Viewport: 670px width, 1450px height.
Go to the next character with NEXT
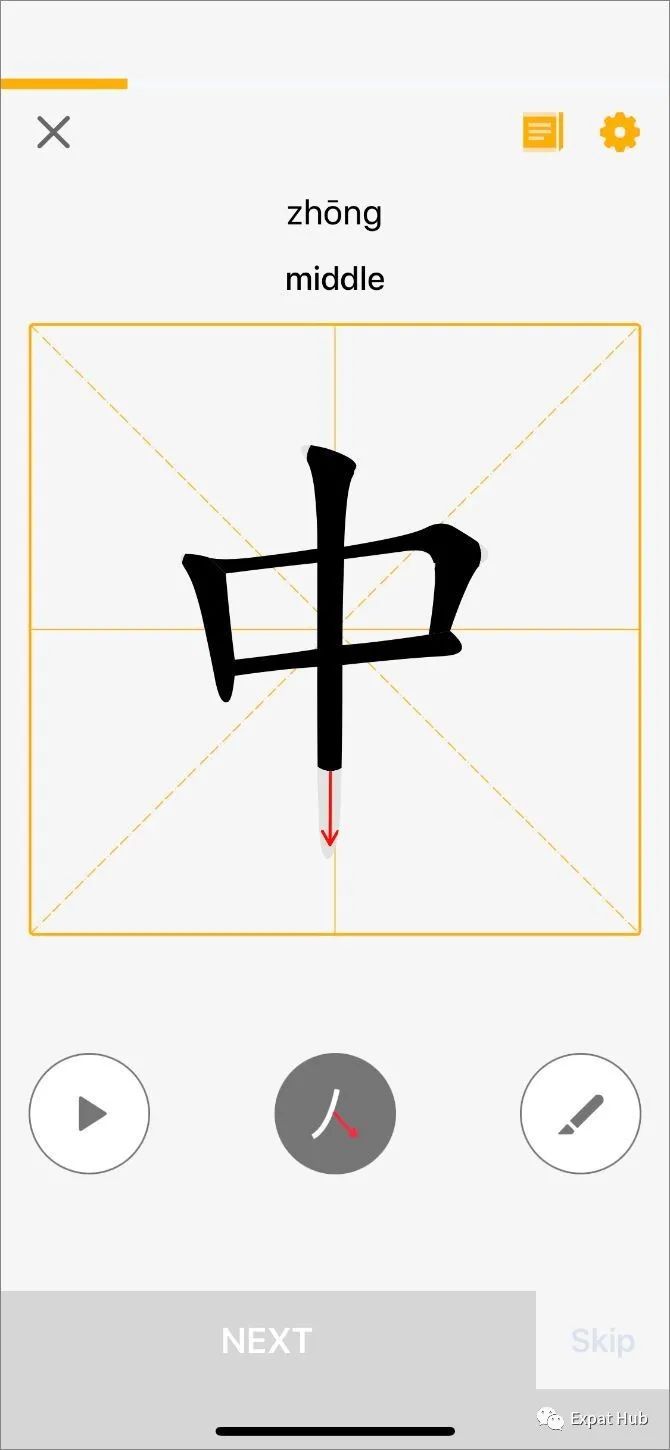(x=267, y=1340)
